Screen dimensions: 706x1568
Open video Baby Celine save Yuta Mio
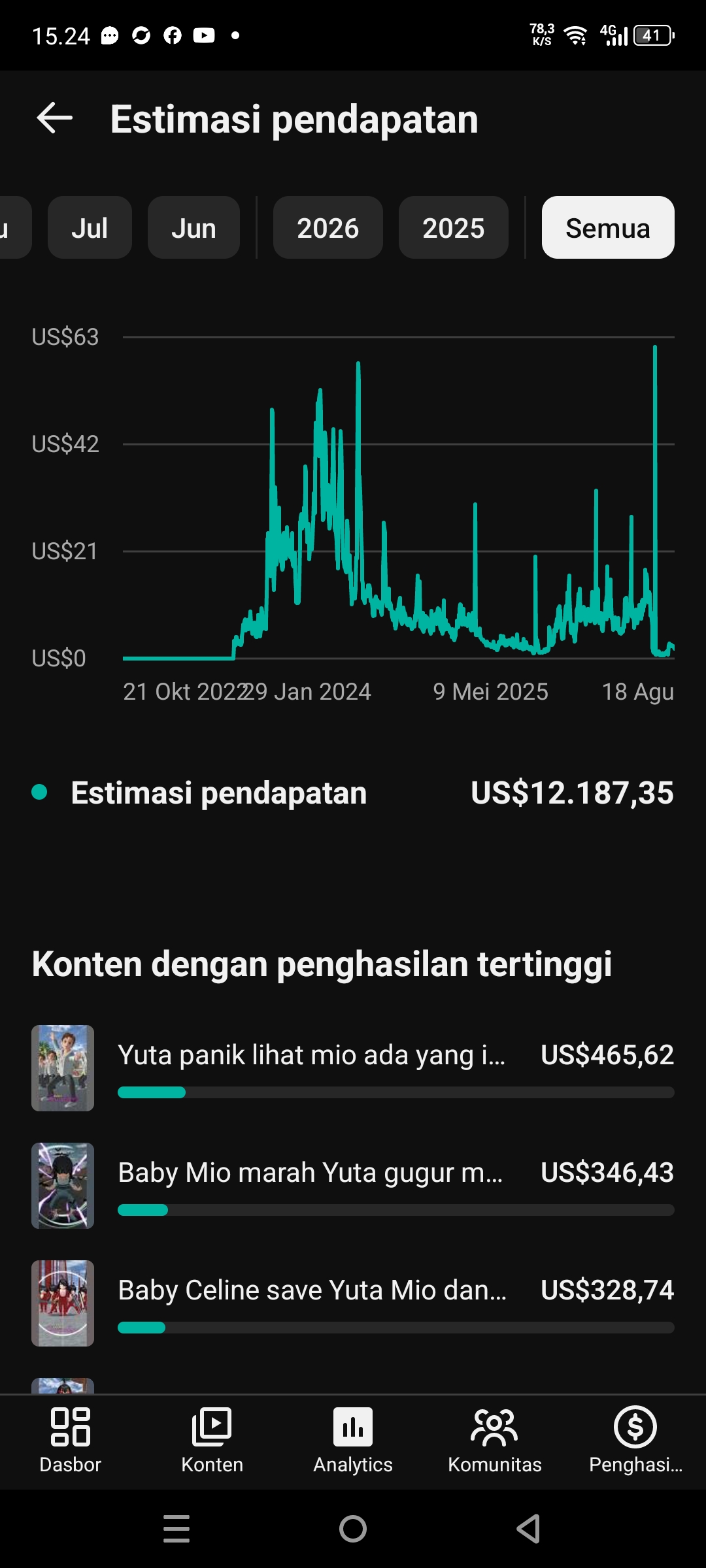click(353, 1303)
